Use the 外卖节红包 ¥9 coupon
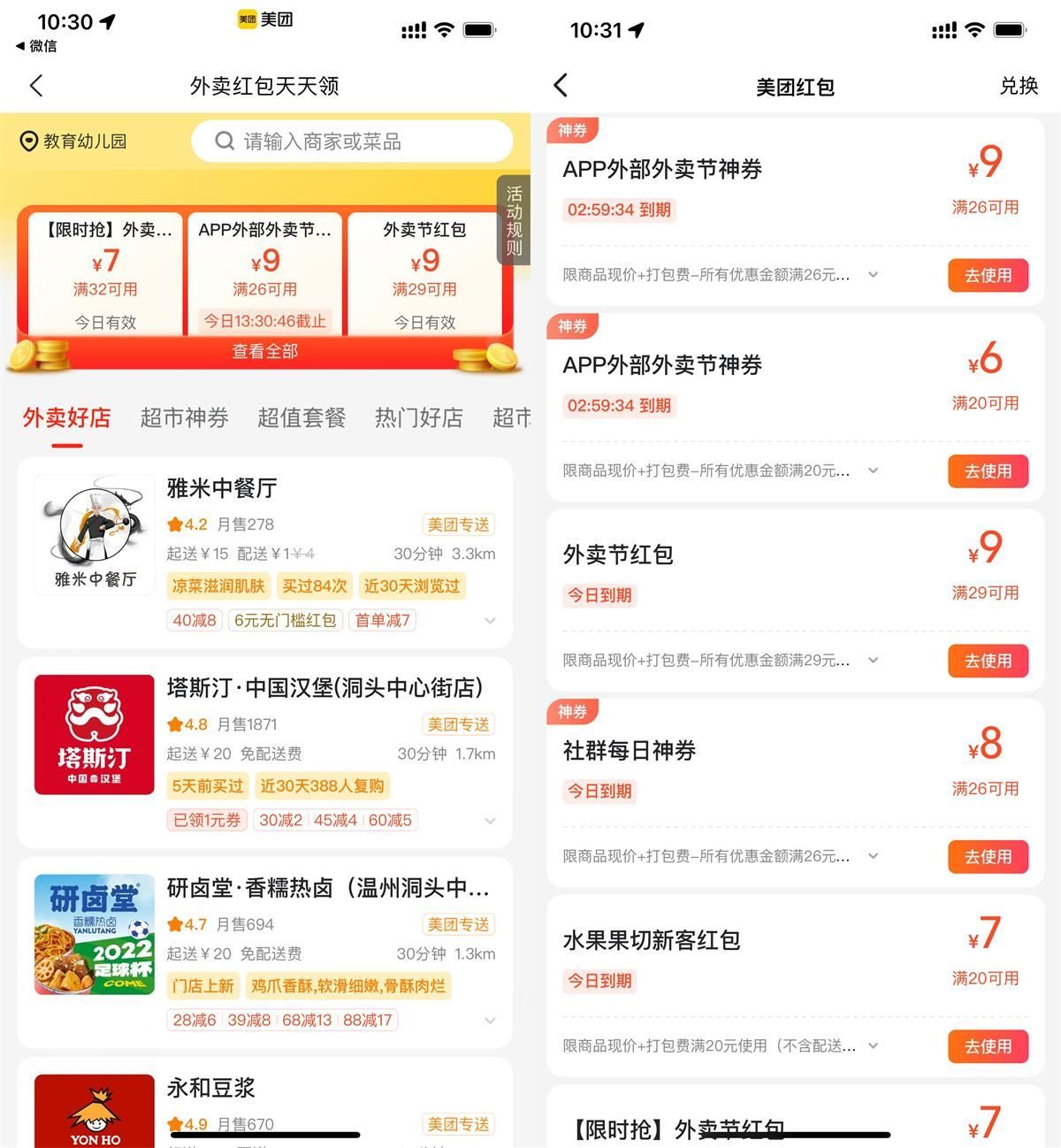1061x1148 pixels. pos(988,661)
